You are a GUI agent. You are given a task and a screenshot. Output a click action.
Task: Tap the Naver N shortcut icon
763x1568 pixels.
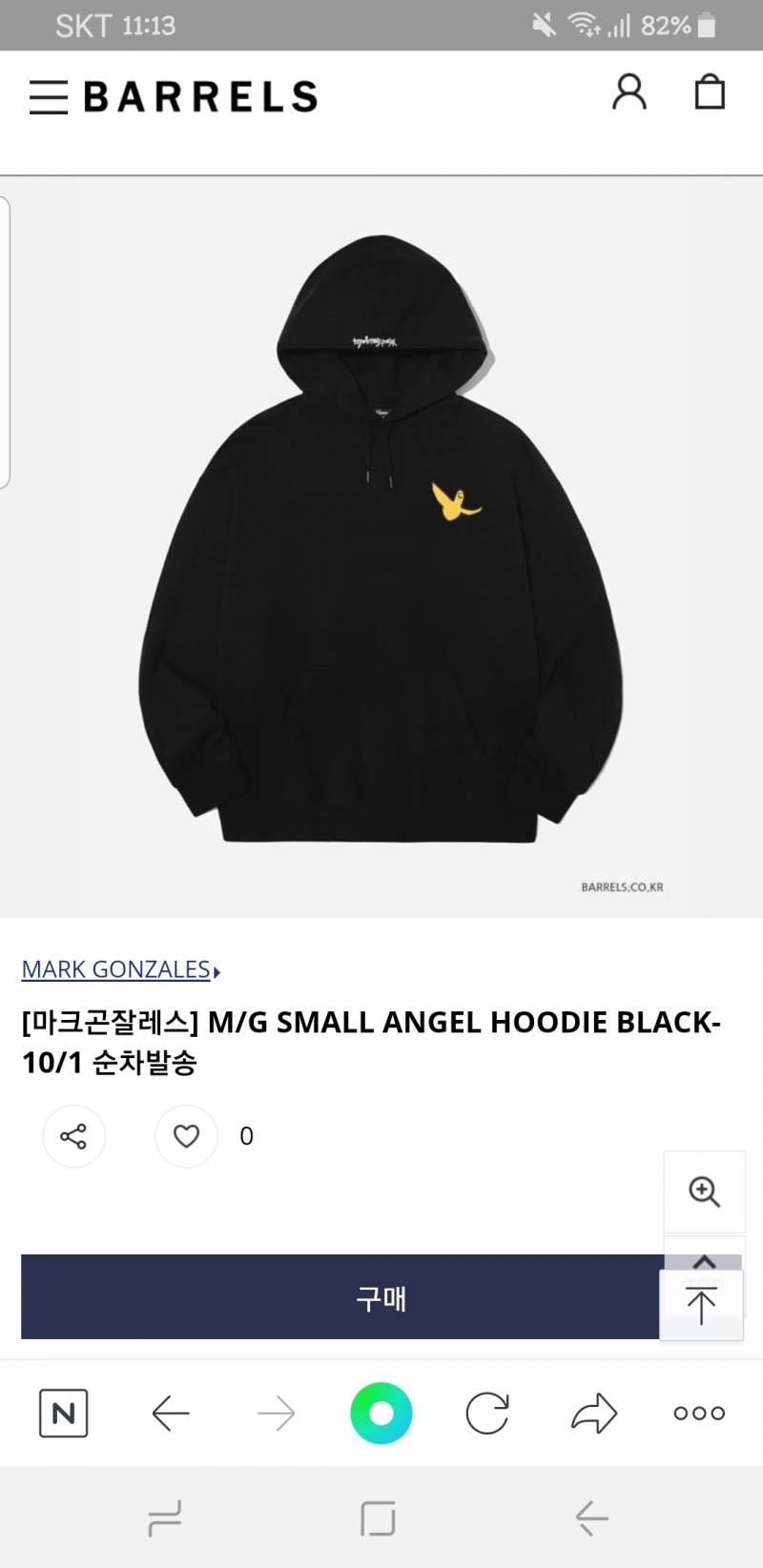point(61,1414)
